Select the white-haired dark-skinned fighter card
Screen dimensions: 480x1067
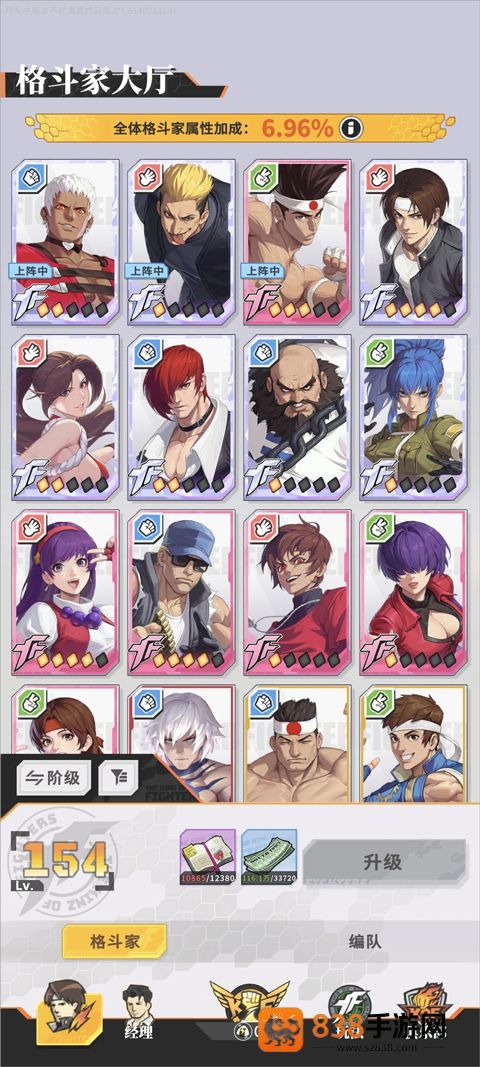coord(65,242)
